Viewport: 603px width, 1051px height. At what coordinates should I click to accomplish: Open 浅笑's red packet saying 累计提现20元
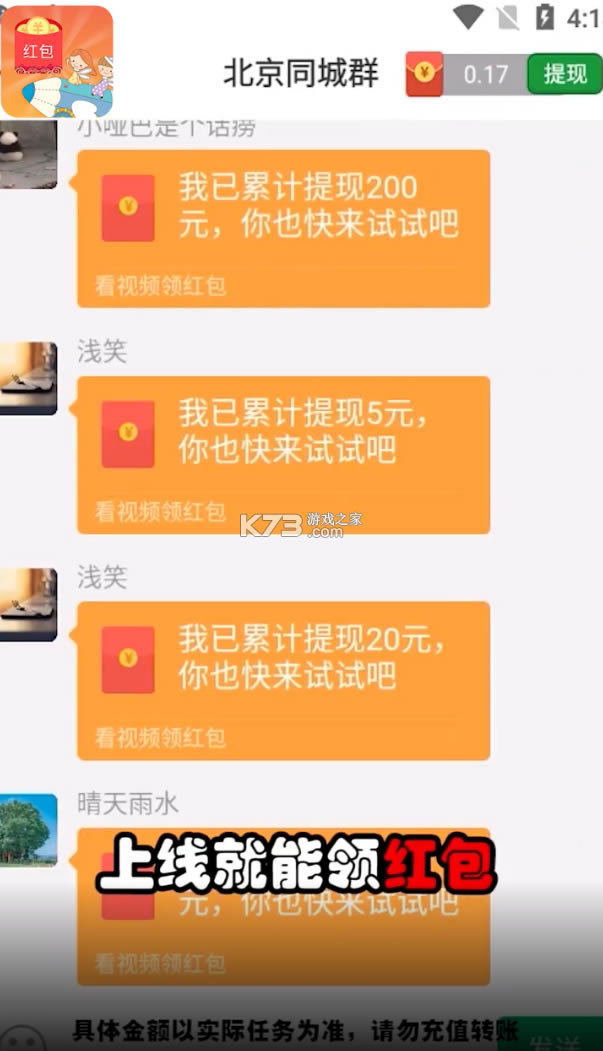(x=283, y=680)
